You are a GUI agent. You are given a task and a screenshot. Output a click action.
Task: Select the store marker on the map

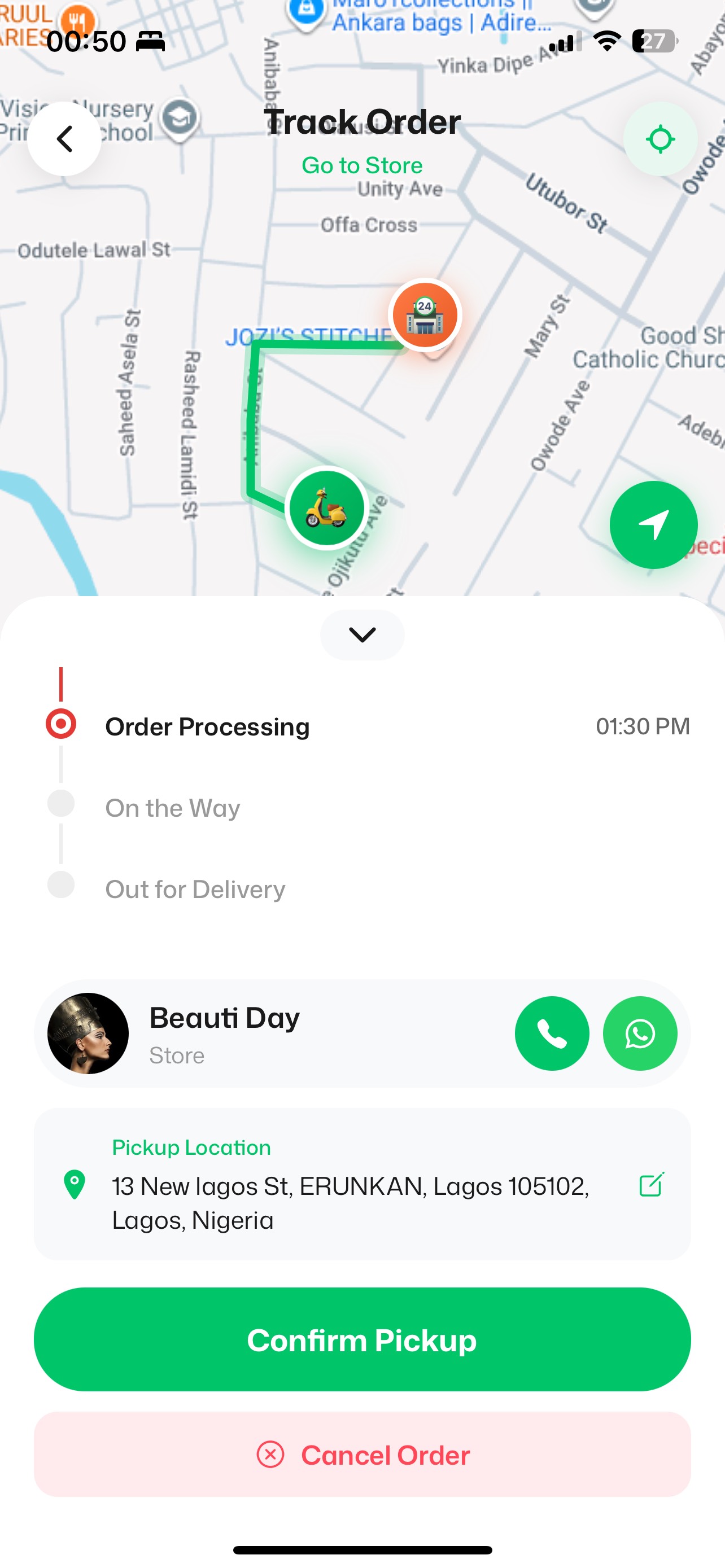click(x=425, y=316)
